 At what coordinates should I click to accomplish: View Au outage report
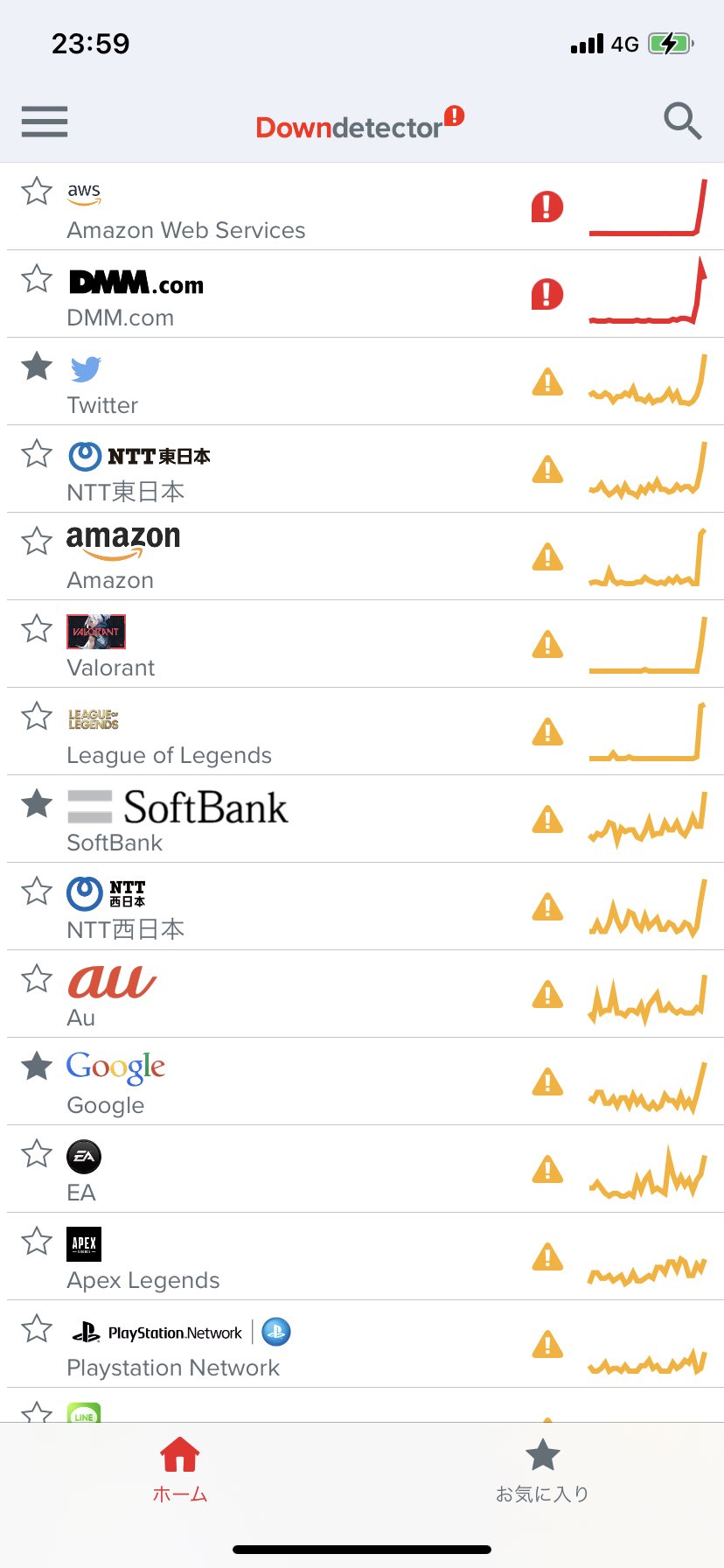tap(362, 994)
